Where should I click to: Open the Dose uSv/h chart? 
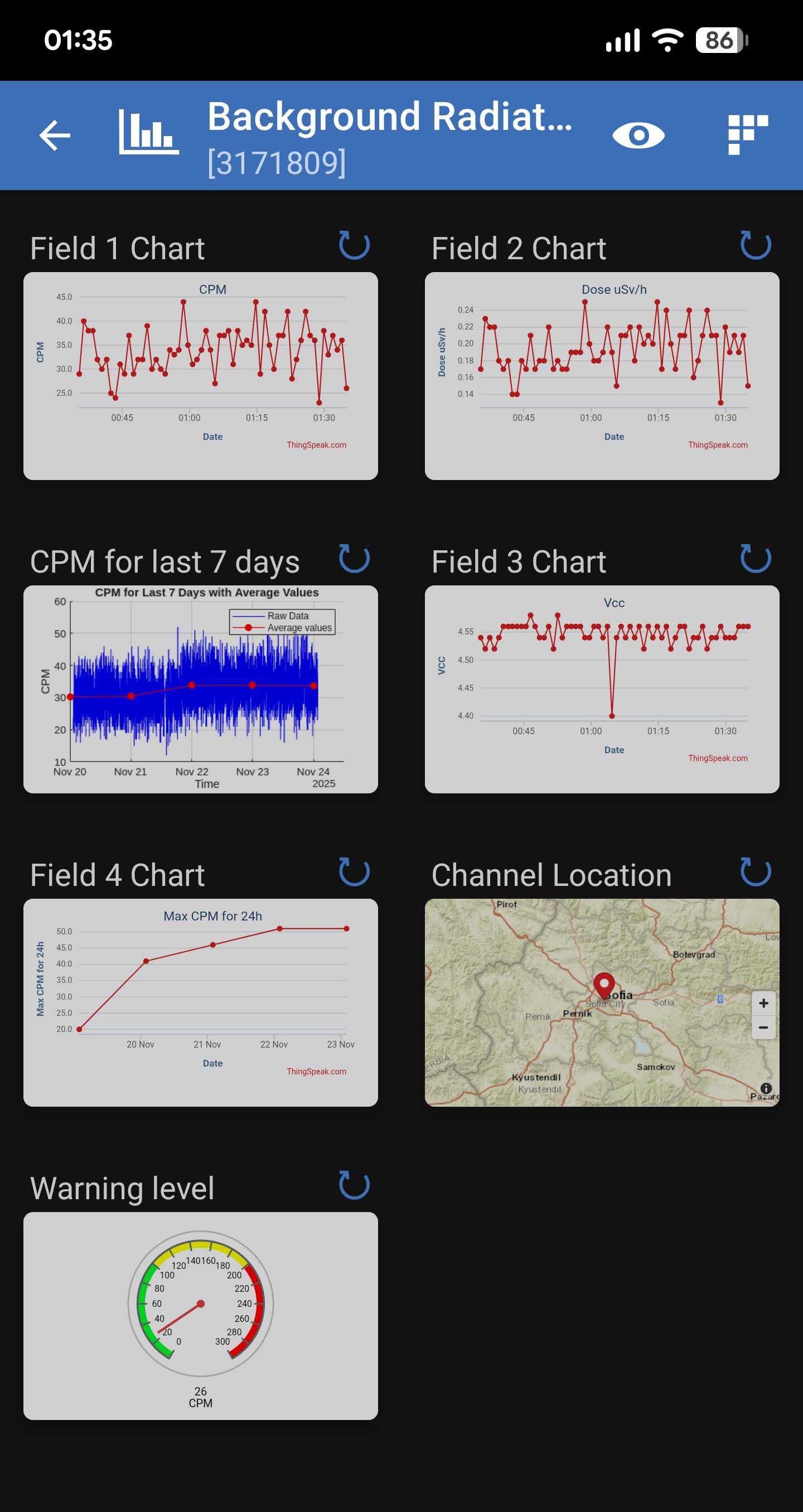(602, 376)
